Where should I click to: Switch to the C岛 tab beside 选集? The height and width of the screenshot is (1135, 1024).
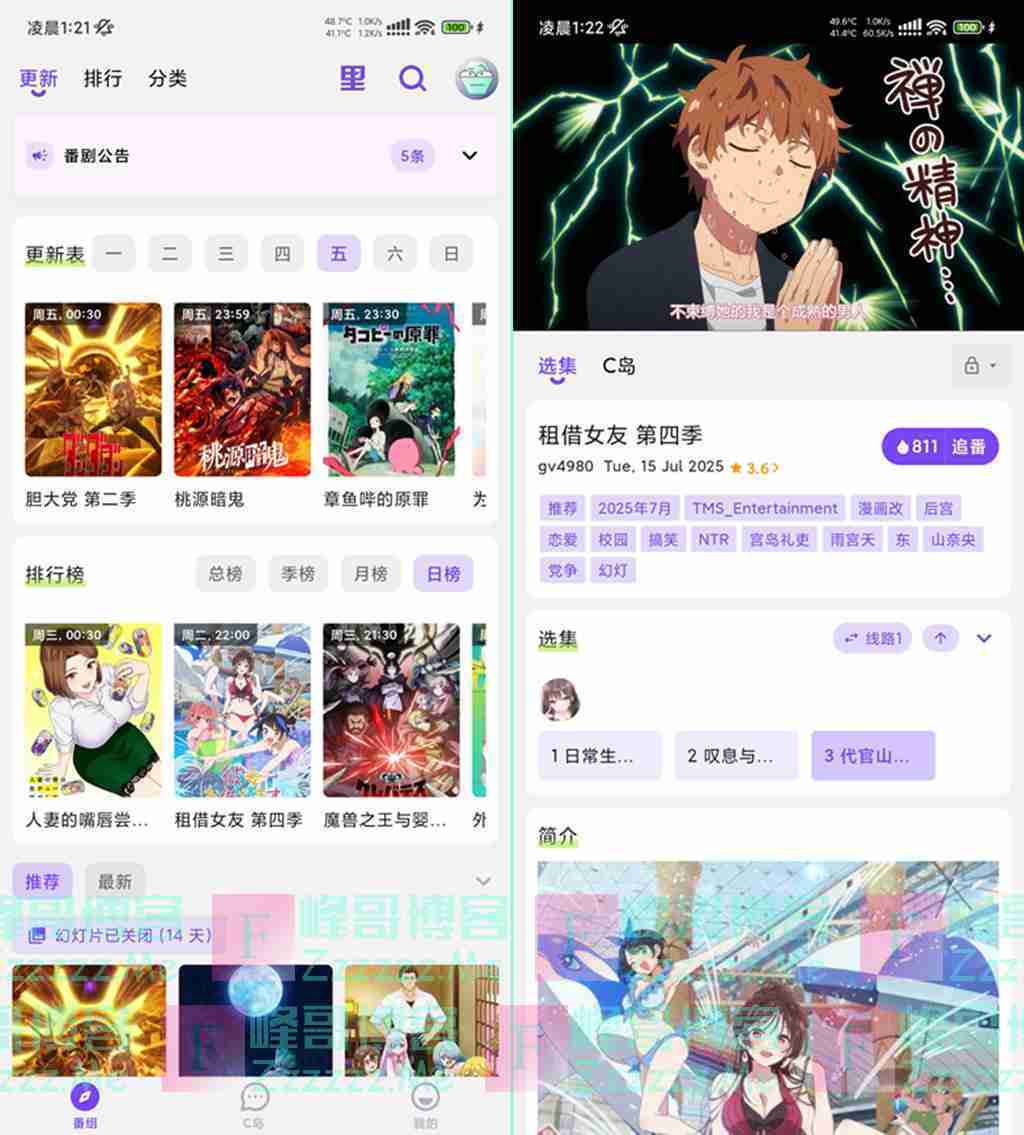[618, 366]
